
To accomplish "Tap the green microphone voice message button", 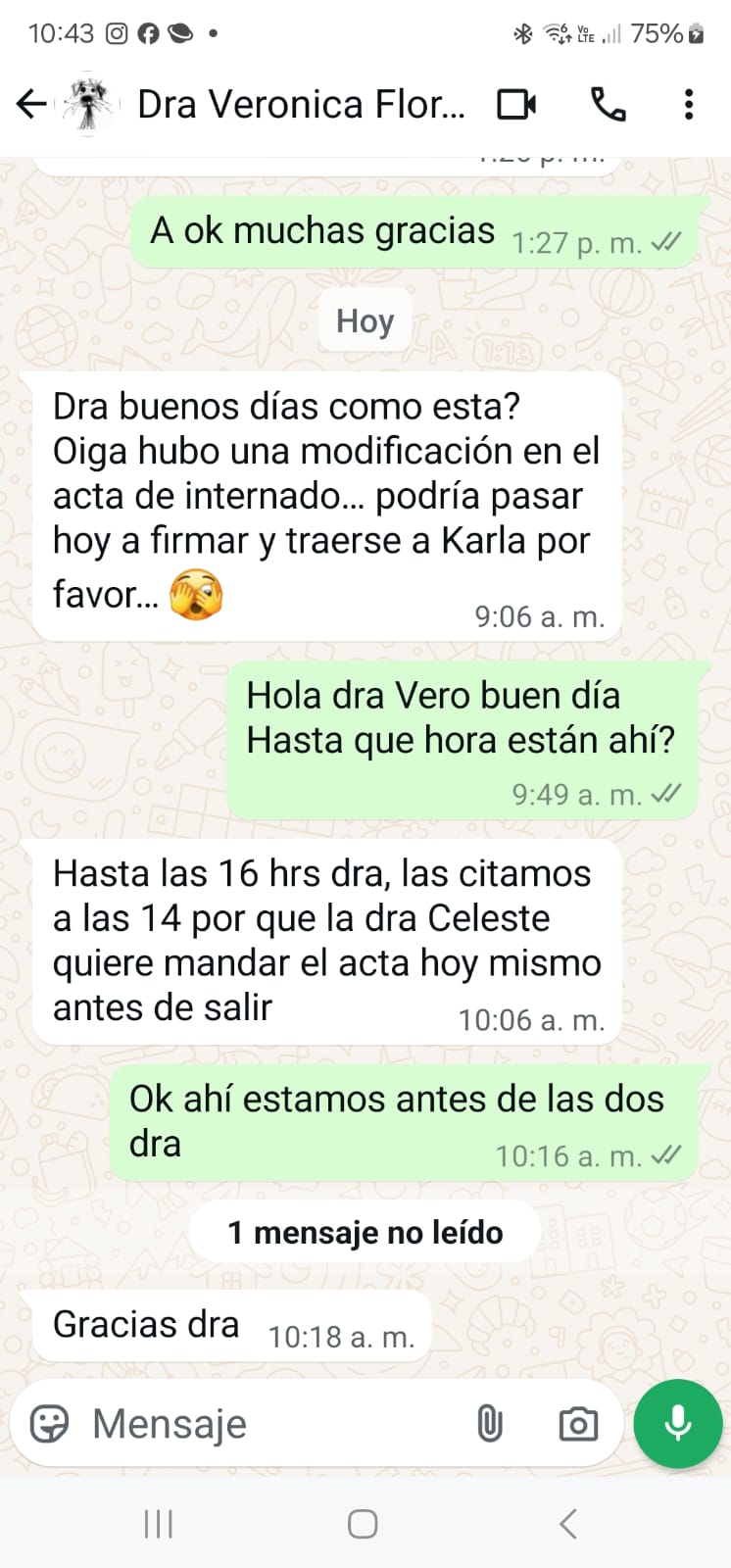I will [x=678, y=1423].
